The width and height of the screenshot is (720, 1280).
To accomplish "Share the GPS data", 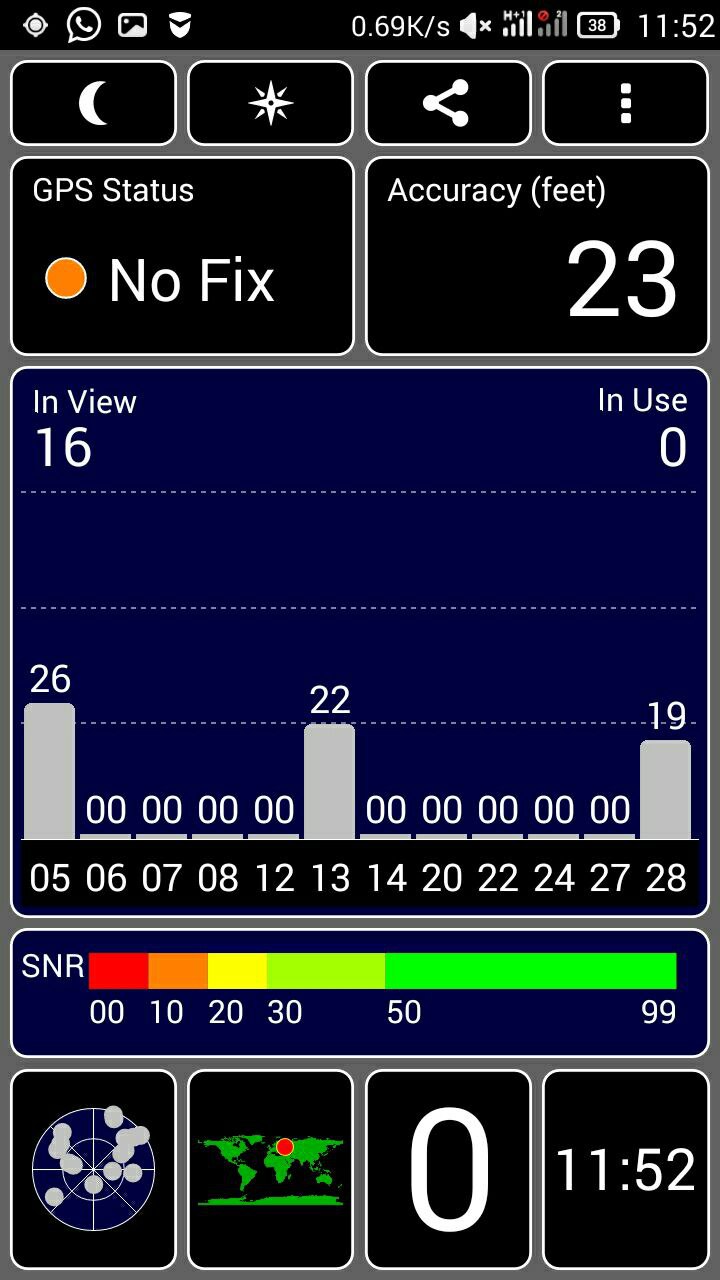I will tap(448, 103).
